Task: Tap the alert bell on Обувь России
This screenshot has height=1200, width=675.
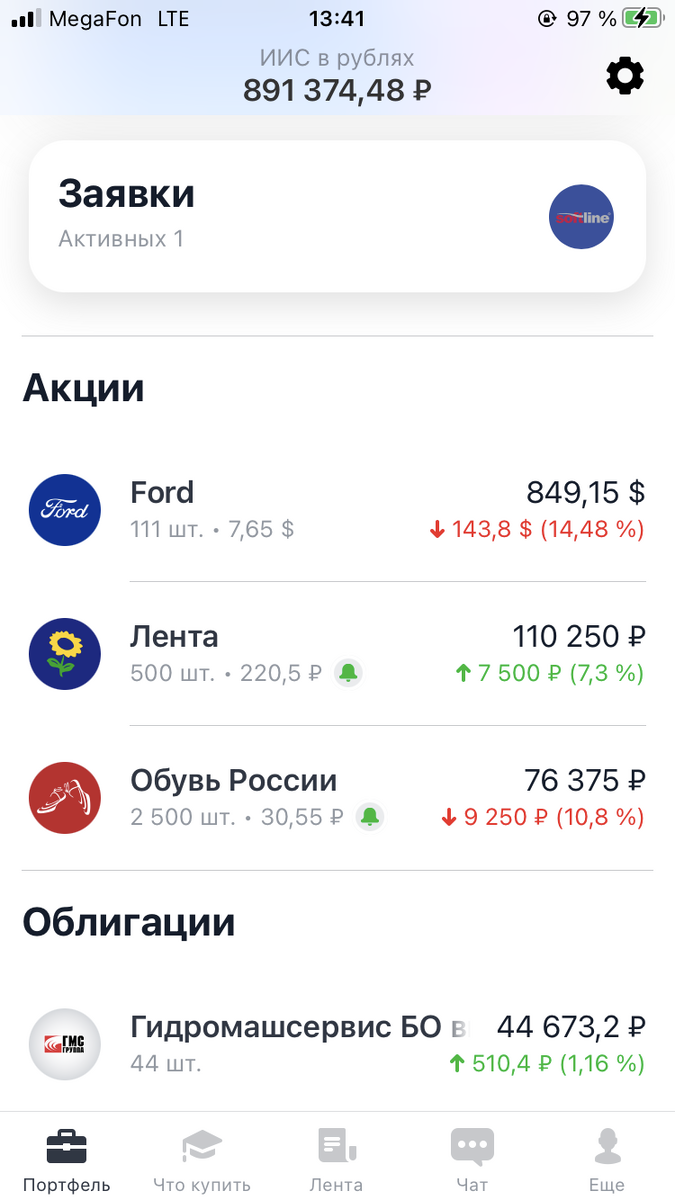Action: coord(370,817)
